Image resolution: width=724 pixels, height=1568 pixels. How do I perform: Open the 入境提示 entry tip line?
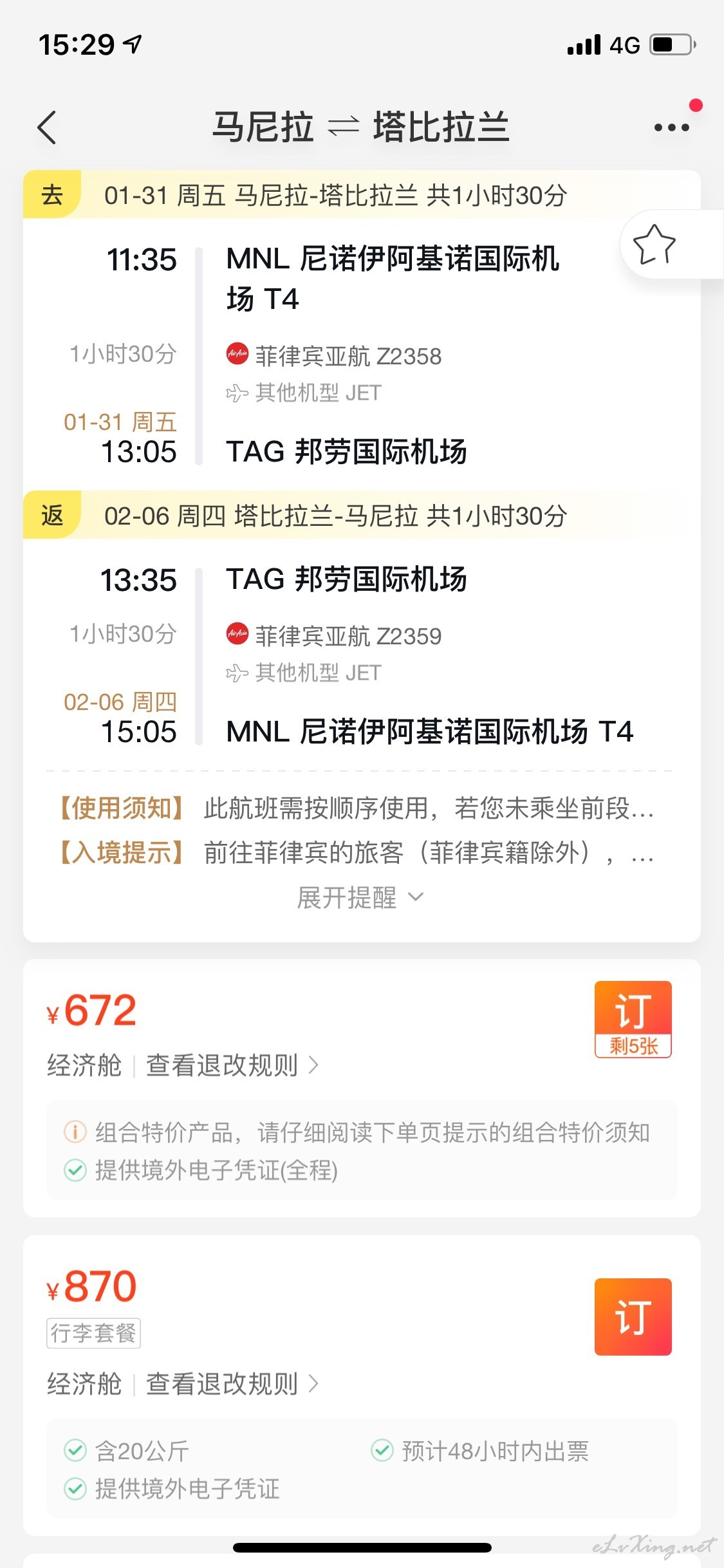(357, 853)
